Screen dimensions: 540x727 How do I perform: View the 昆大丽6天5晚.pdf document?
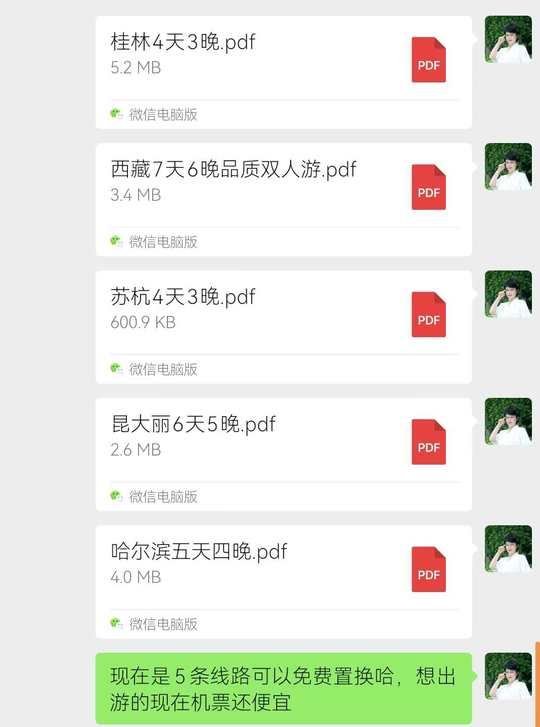tap(284, 454)
